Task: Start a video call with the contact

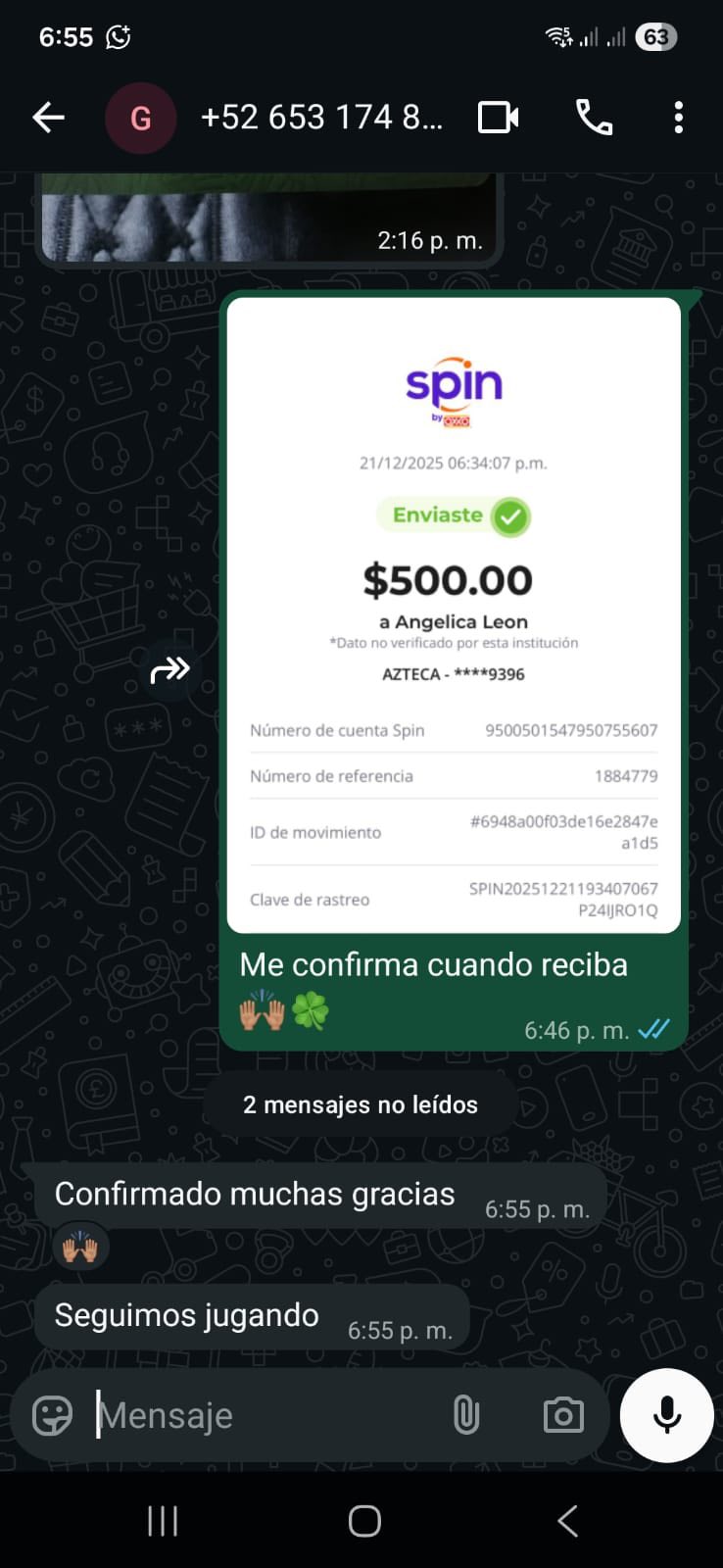Action: (498, 117)
